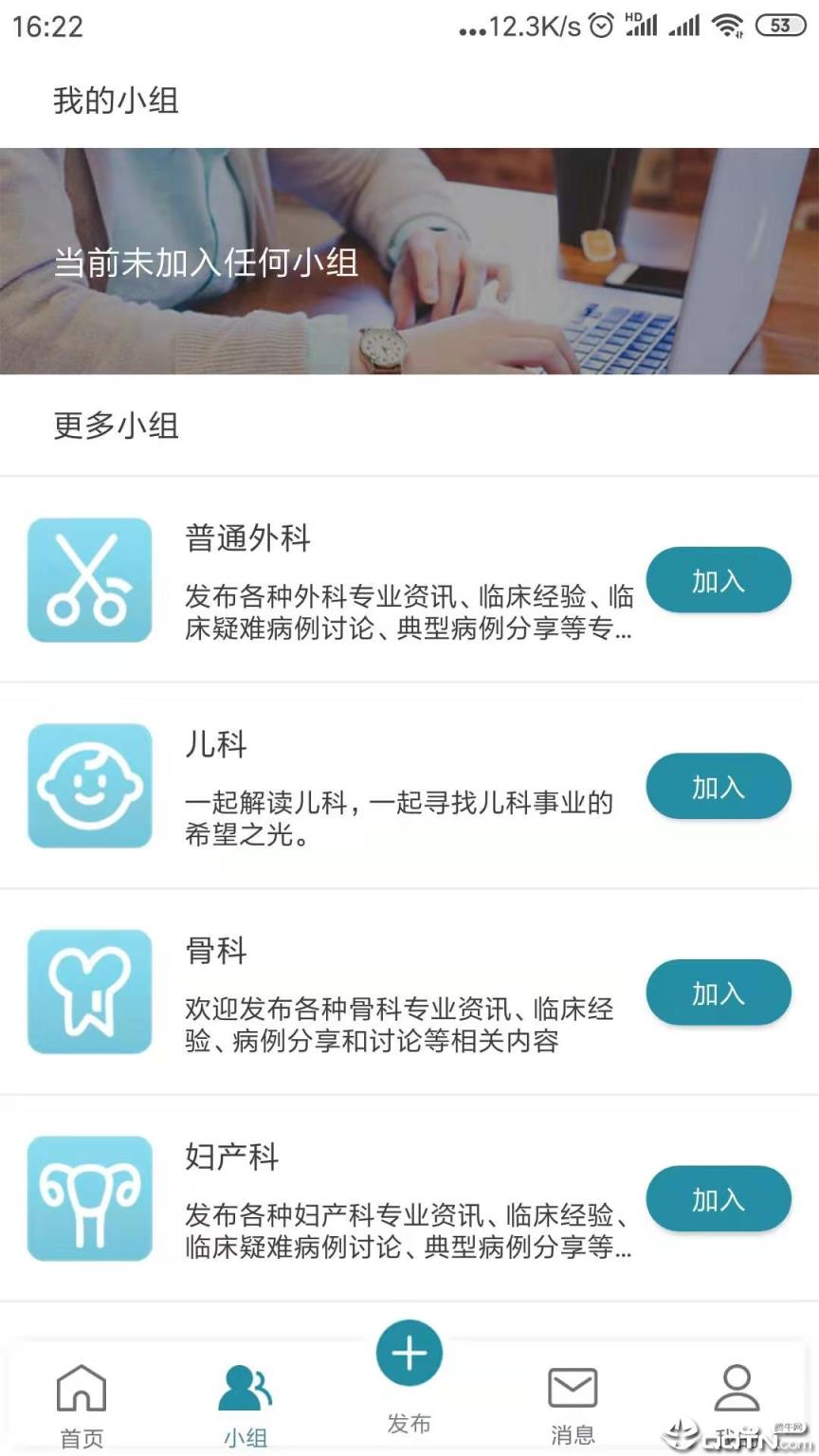
Task: Open profile via the person icon
Action: click(x=737, y=1389)
